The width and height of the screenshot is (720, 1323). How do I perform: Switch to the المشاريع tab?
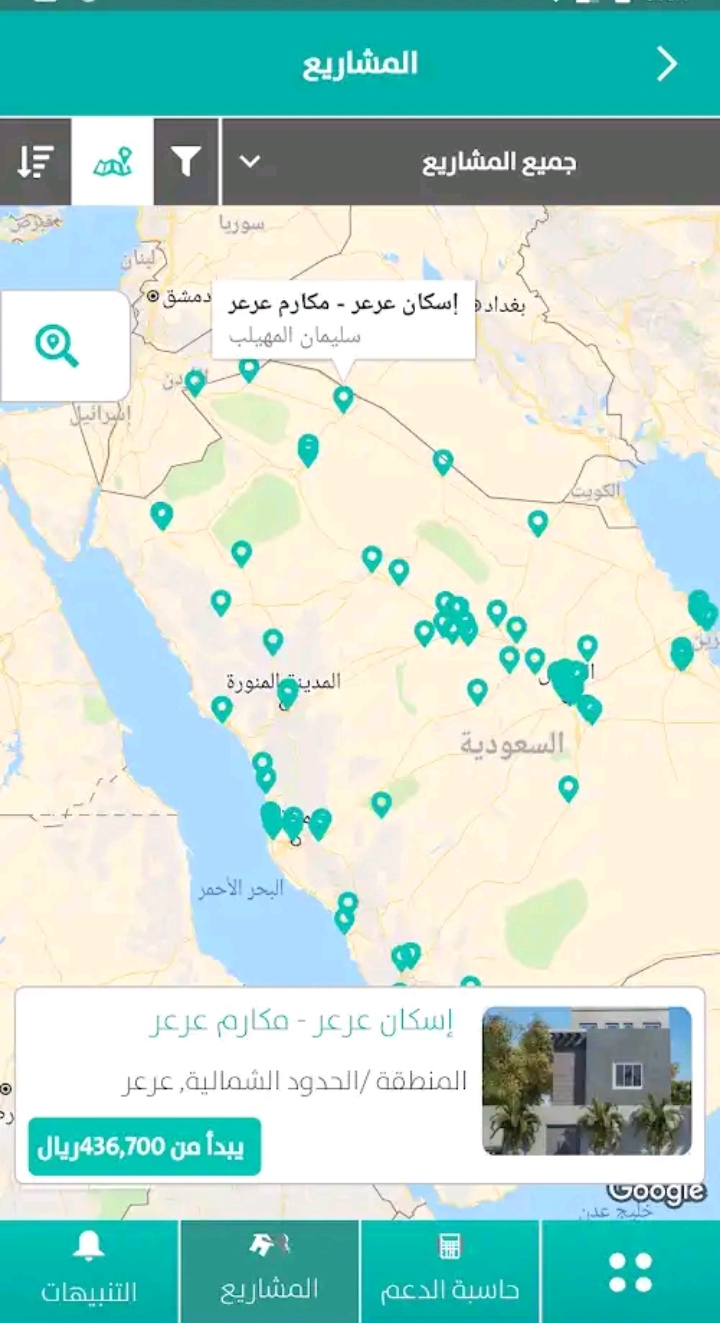point(270,1271)
